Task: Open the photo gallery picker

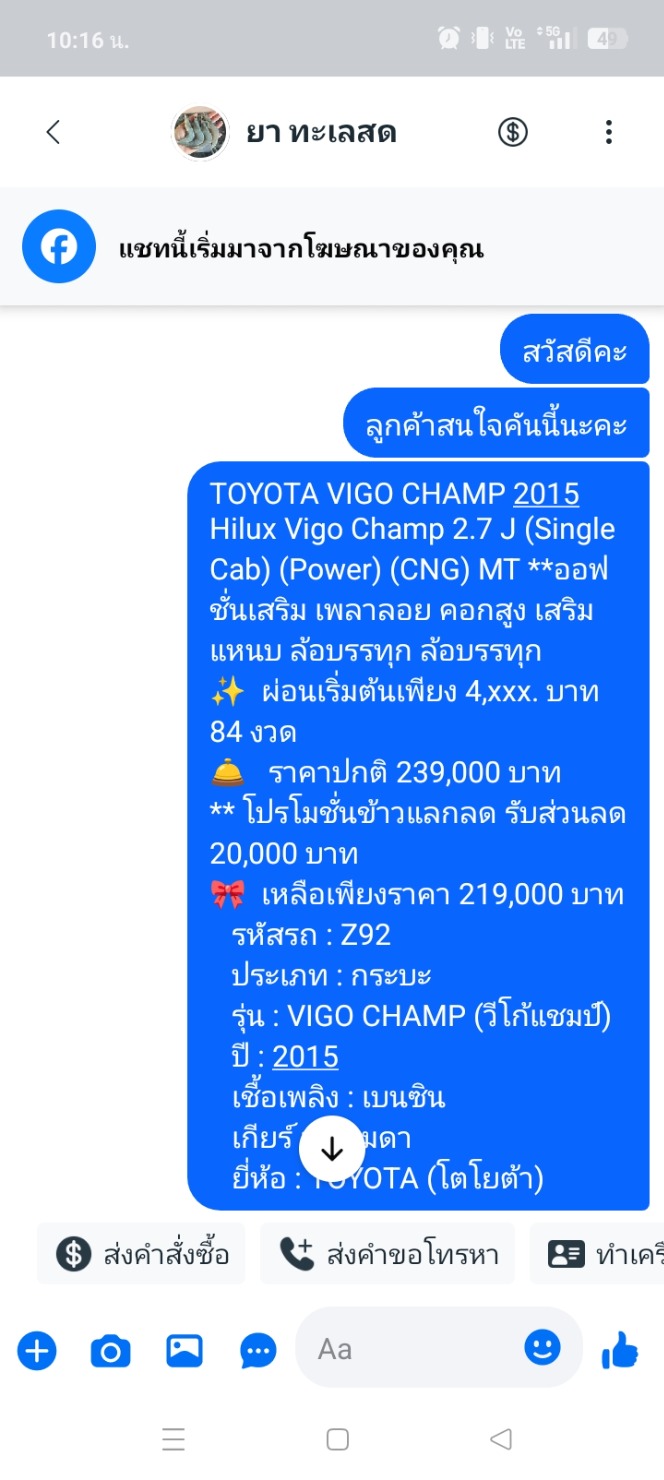Action: pos(184,1352)
